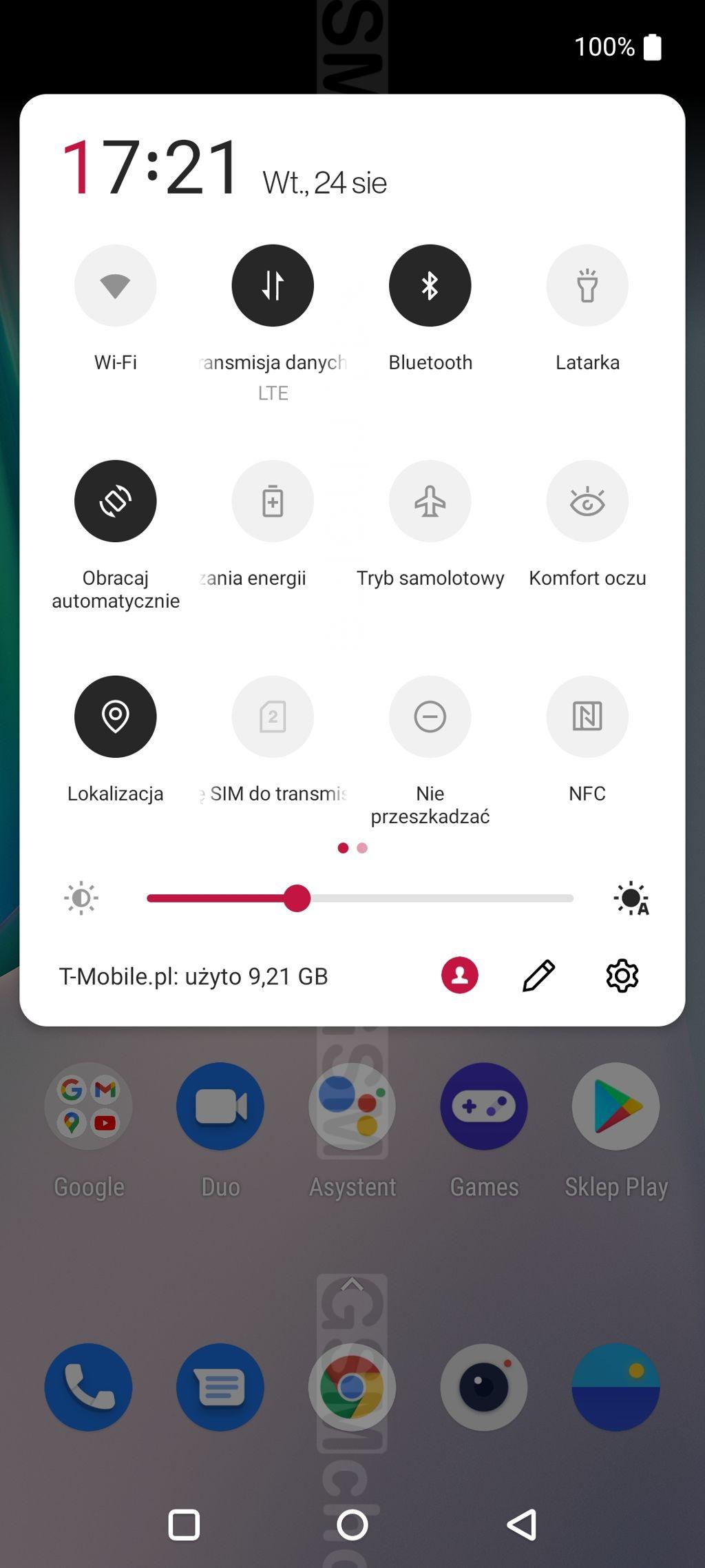
Task: Disable Obracaj automatycznie rotation
Action: (x=115, y=501)
